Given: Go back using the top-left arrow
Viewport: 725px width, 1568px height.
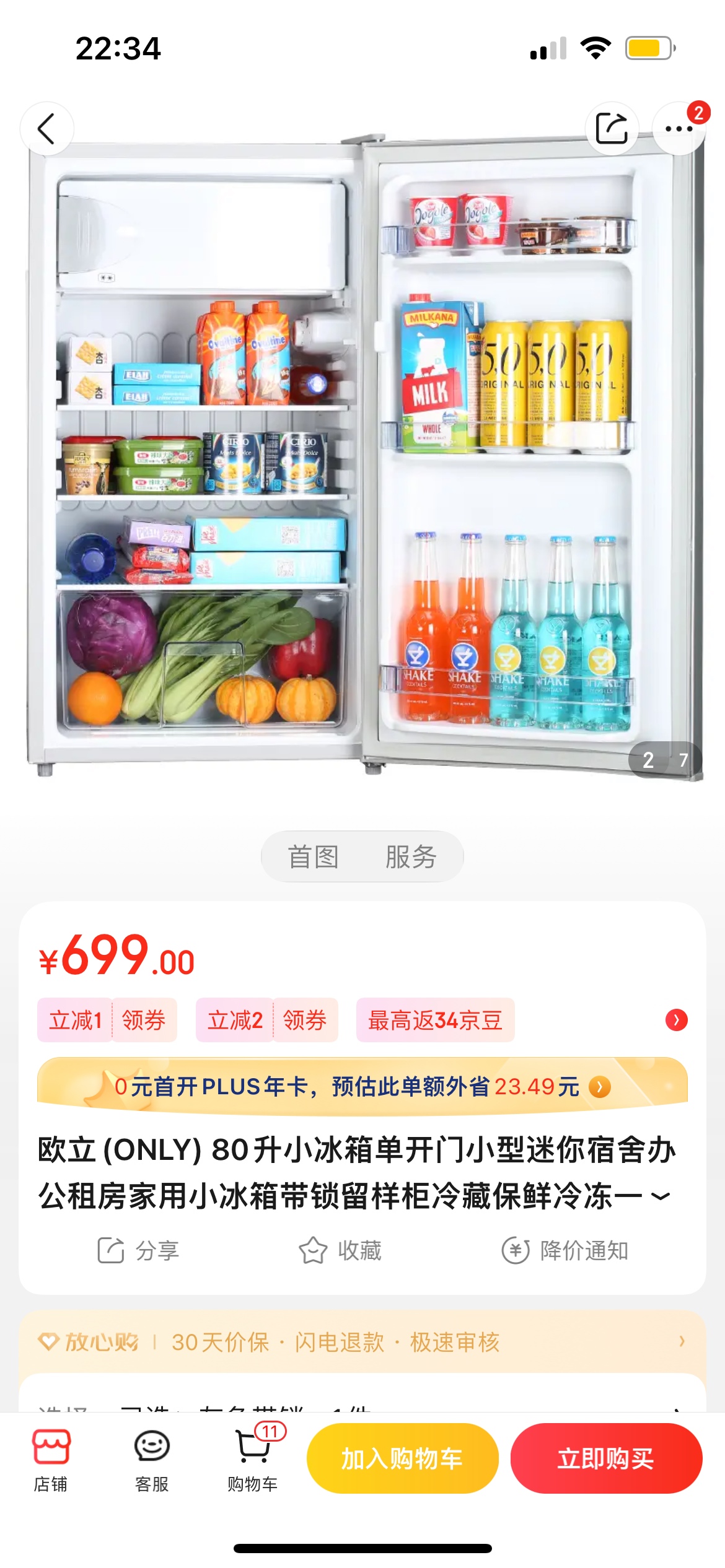Looking at the screenshot, I should (46, 129).
